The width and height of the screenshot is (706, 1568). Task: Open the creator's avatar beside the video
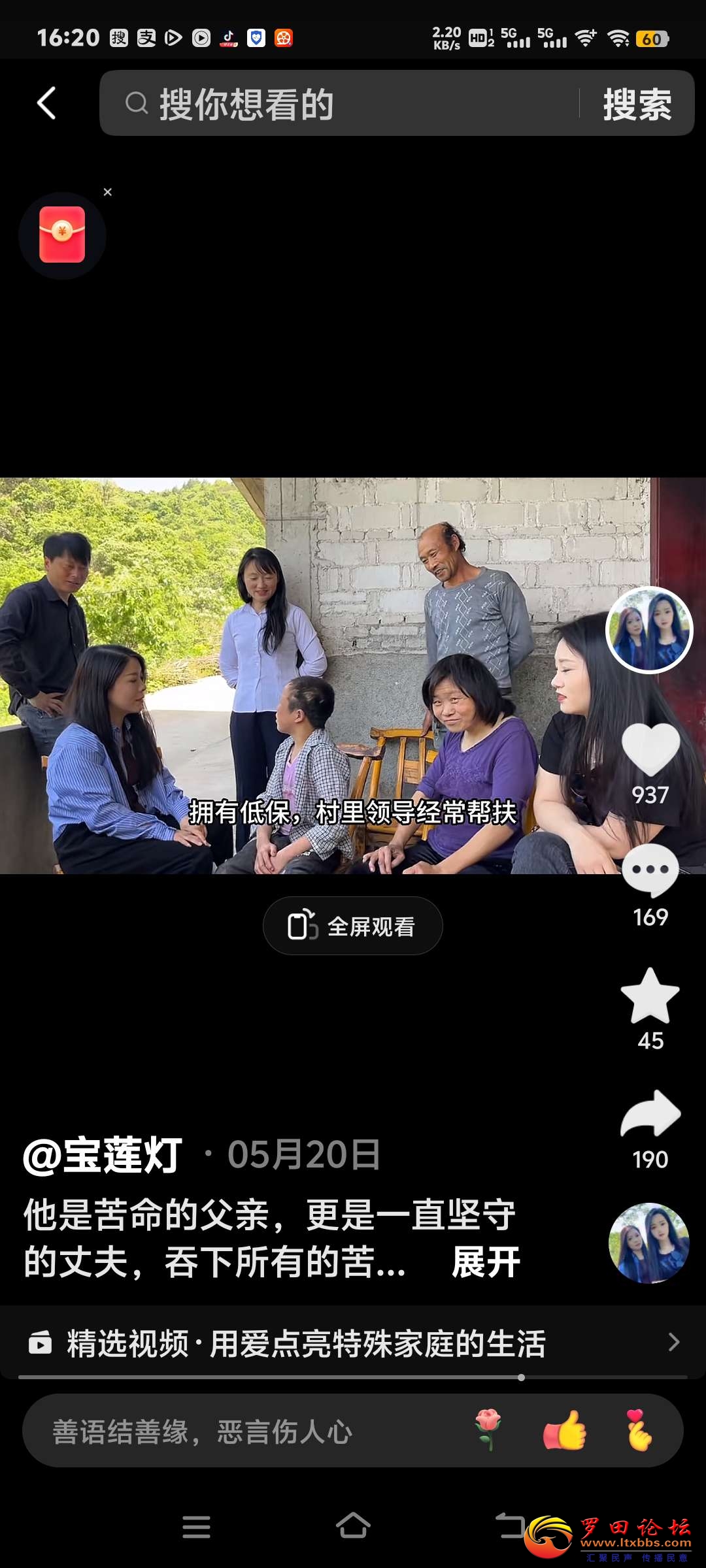pyautogui.click(x=649, y=629)
